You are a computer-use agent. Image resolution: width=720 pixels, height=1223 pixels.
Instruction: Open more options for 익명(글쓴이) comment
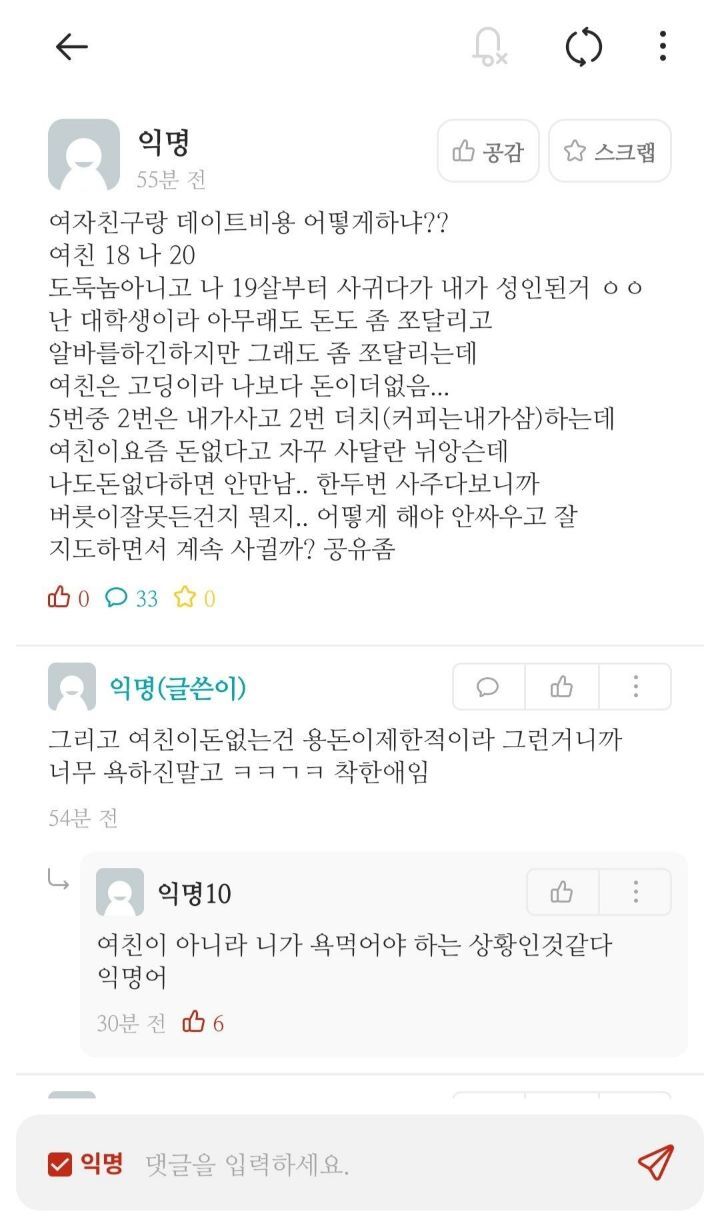636,687
